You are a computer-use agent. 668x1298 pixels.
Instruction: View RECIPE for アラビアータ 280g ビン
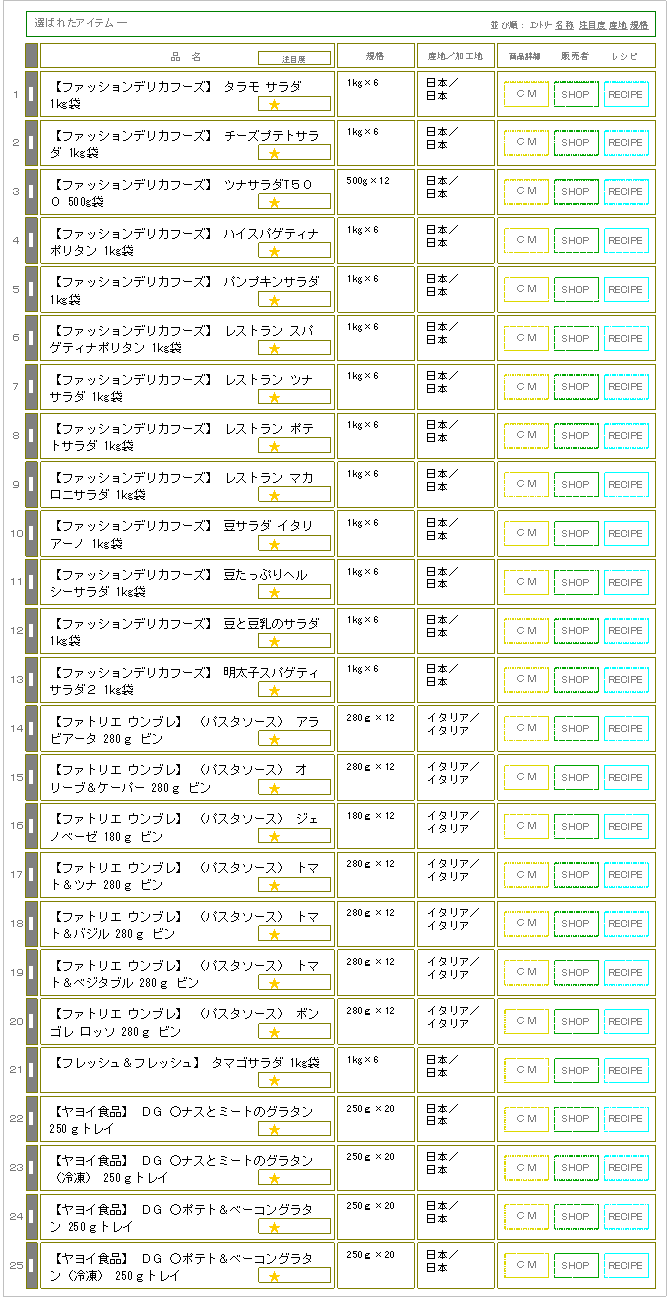click(x=625, y=729)
